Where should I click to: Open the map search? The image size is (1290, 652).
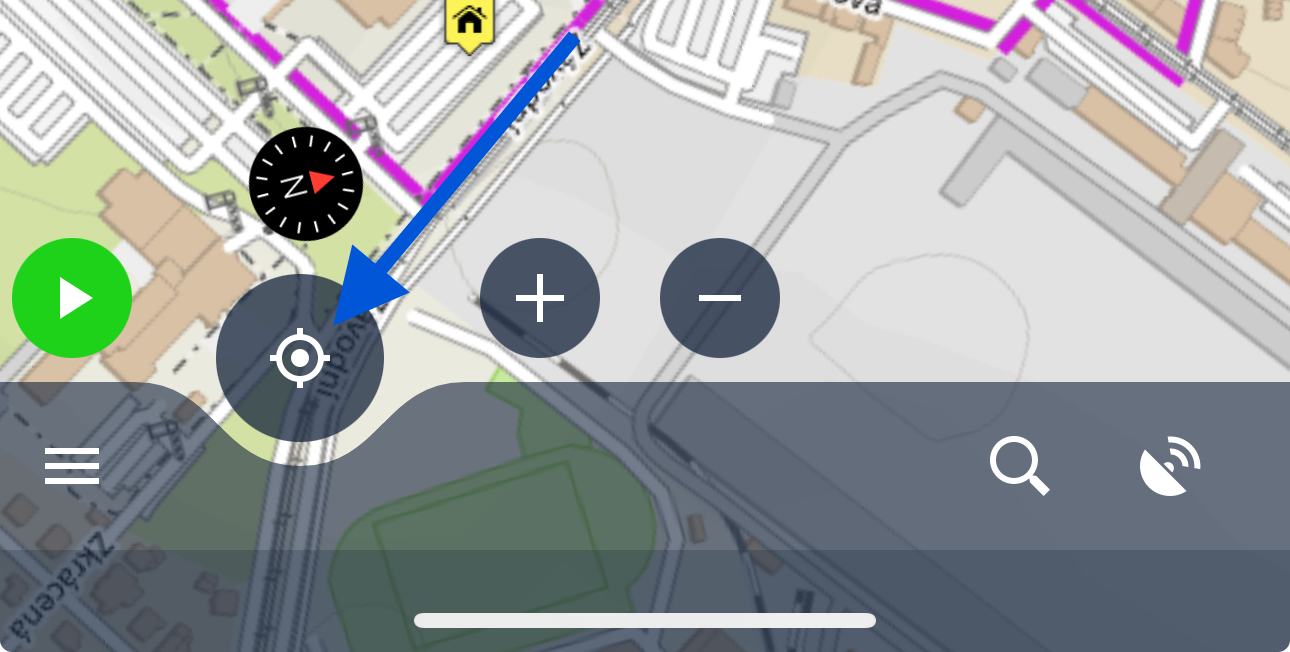point(1019,466)
